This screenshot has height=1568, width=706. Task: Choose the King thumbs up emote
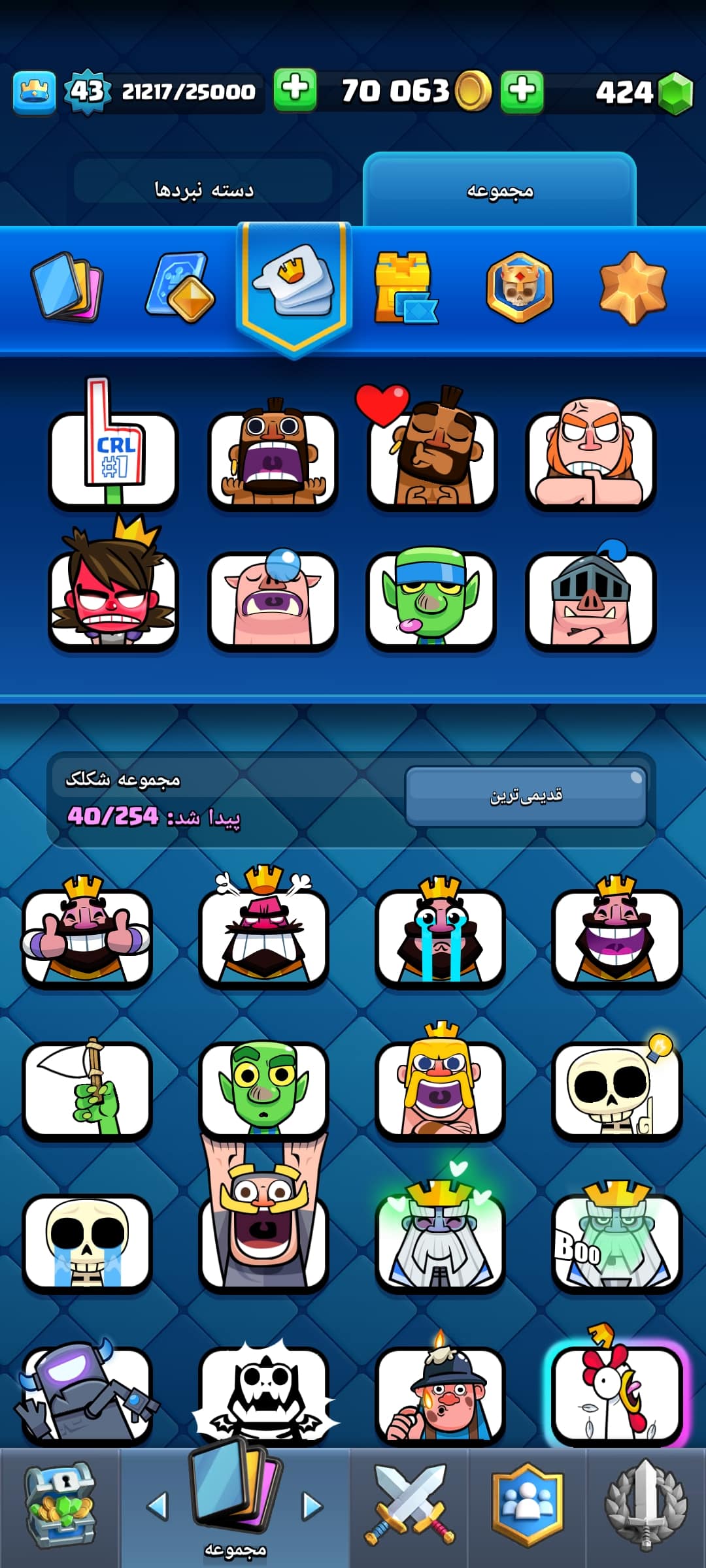point(87,934)
